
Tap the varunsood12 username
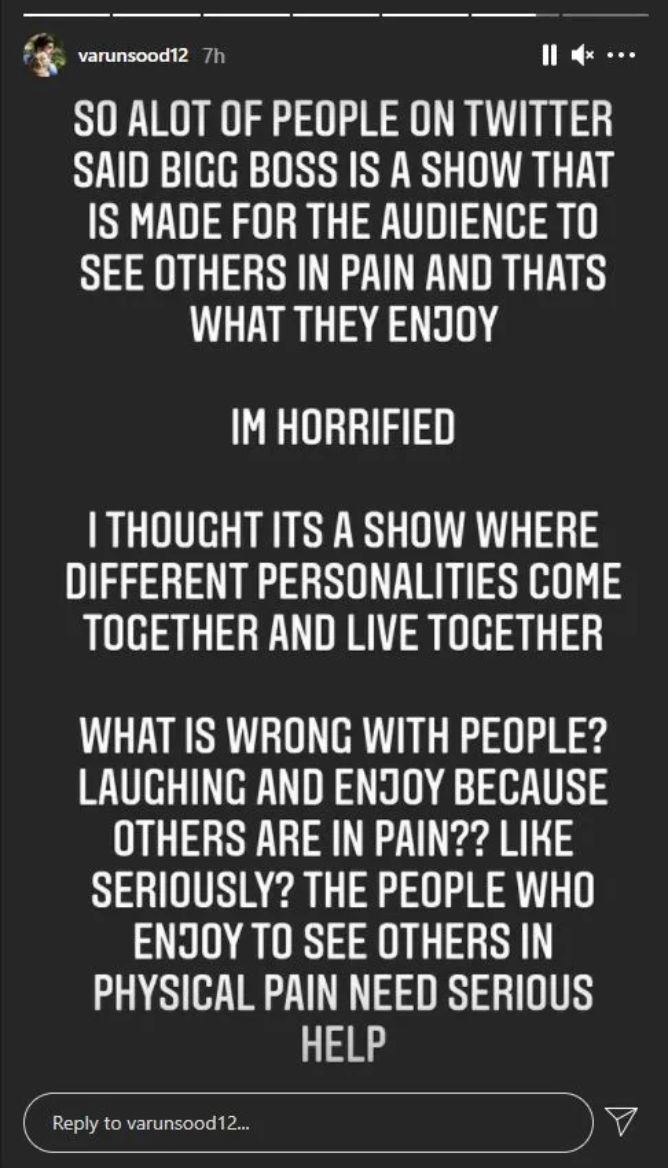click(x=133, y=56)
